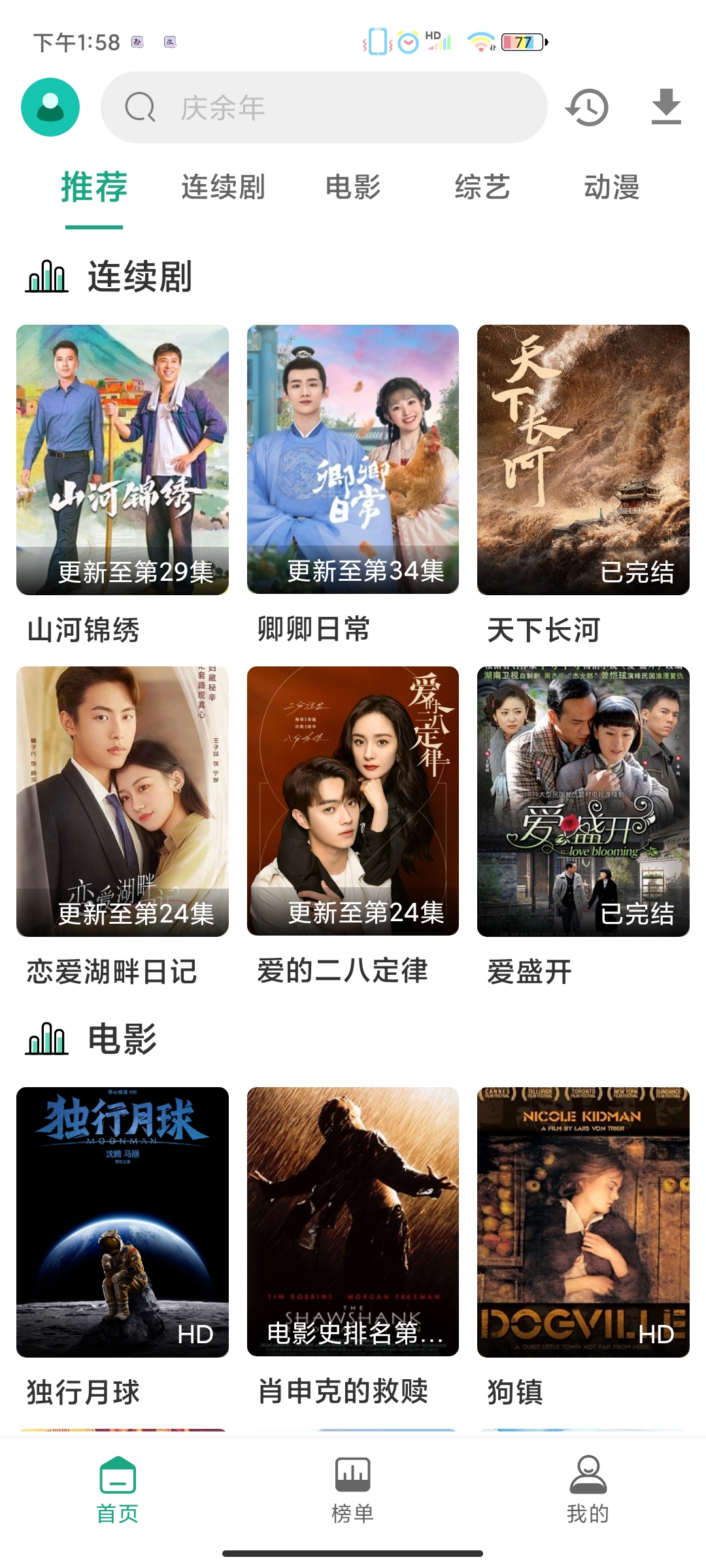Viewport: 706px width, 1568px height.
Task: Open watch history clock icon
Action: (587, 107)
